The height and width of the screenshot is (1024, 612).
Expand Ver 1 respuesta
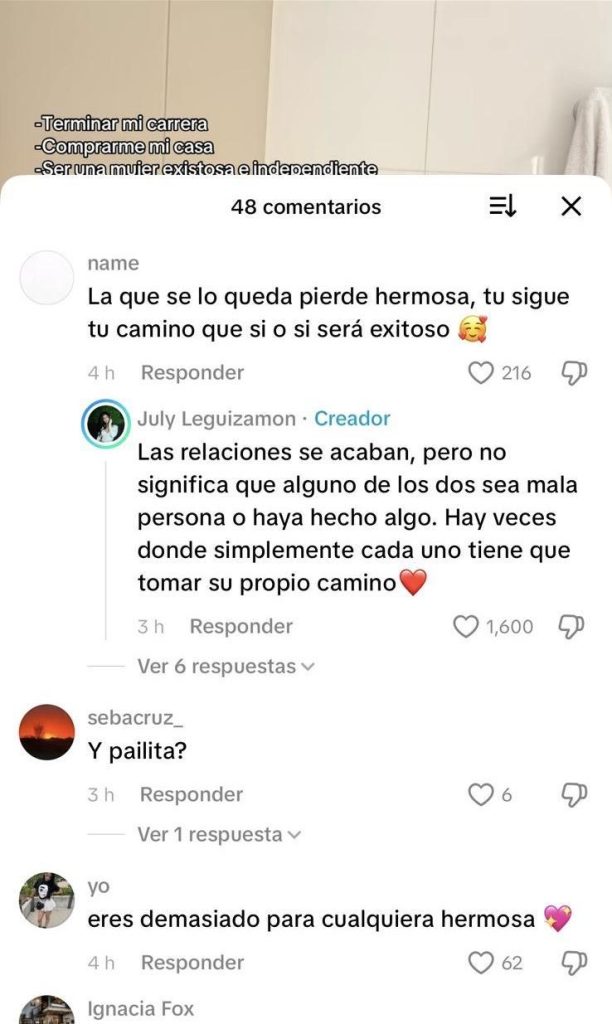click(218, 834)
